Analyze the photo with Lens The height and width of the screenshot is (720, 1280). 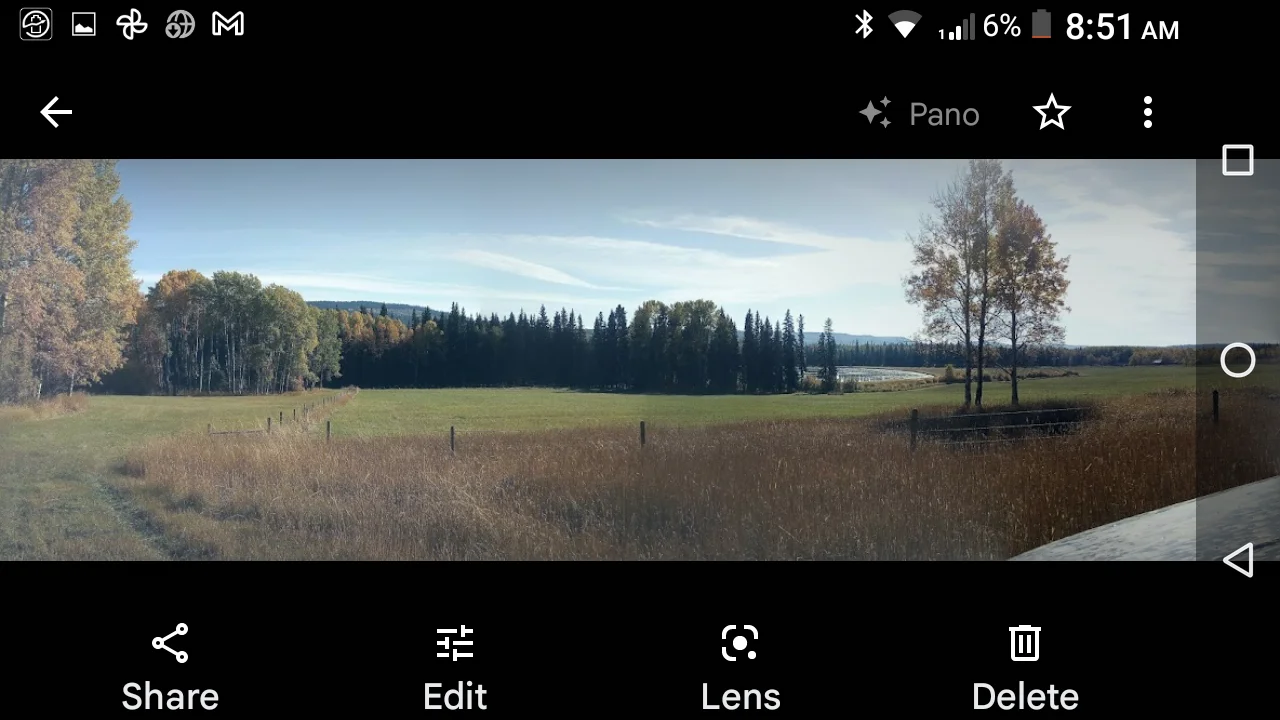click(740, 667)
